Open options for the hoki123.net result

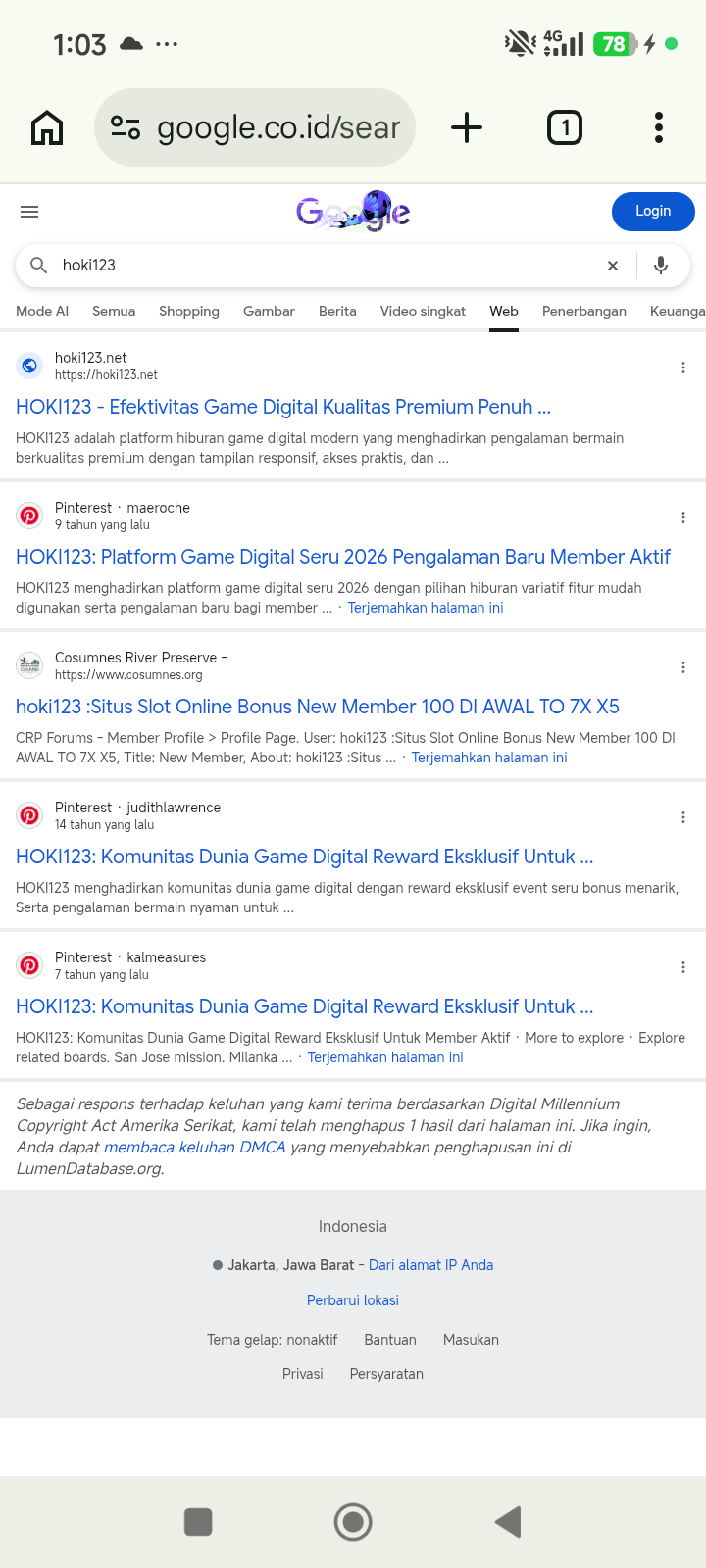coord(683,367)
